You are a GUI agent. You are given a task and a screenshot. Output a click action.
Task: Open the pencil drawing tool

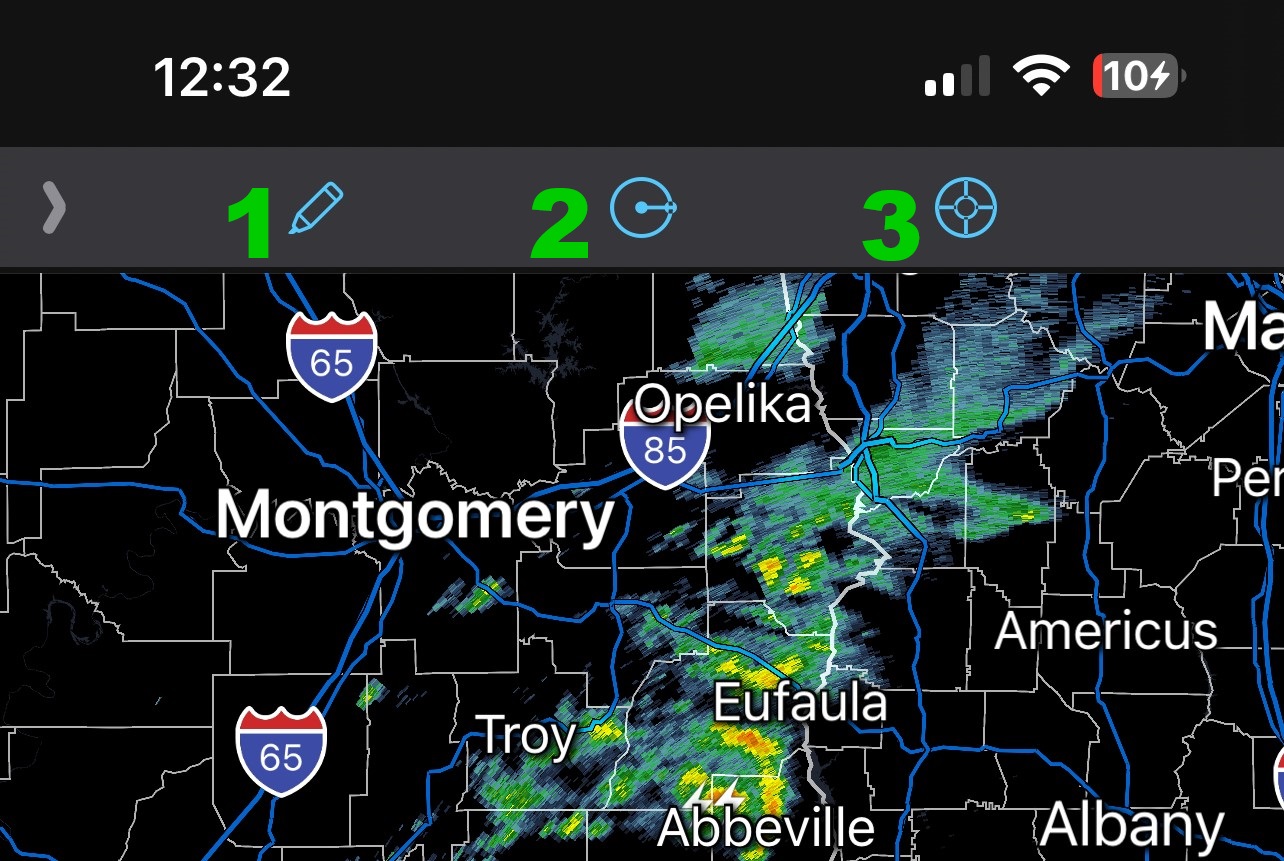[x=316, y=209]
